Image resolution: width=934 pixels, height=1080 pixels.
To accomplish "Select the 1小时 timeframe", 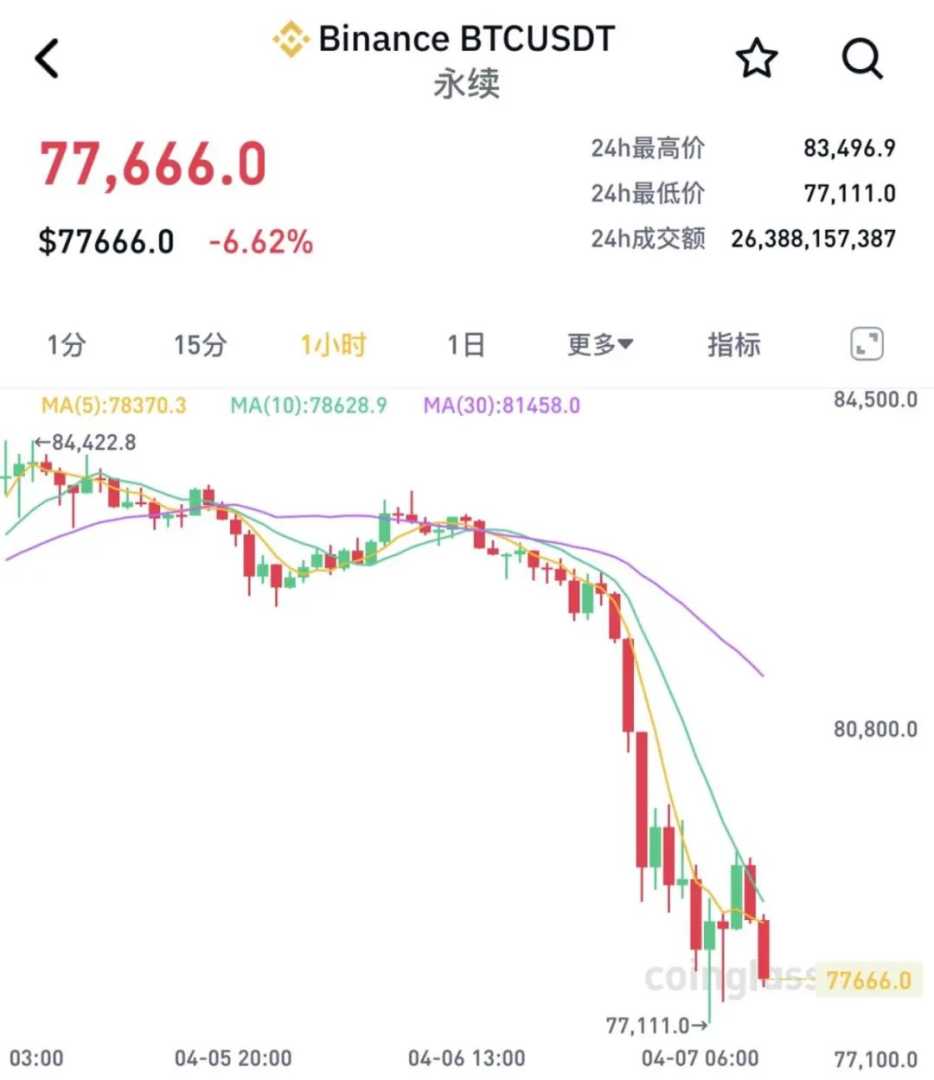I will (x=333, y=346).
